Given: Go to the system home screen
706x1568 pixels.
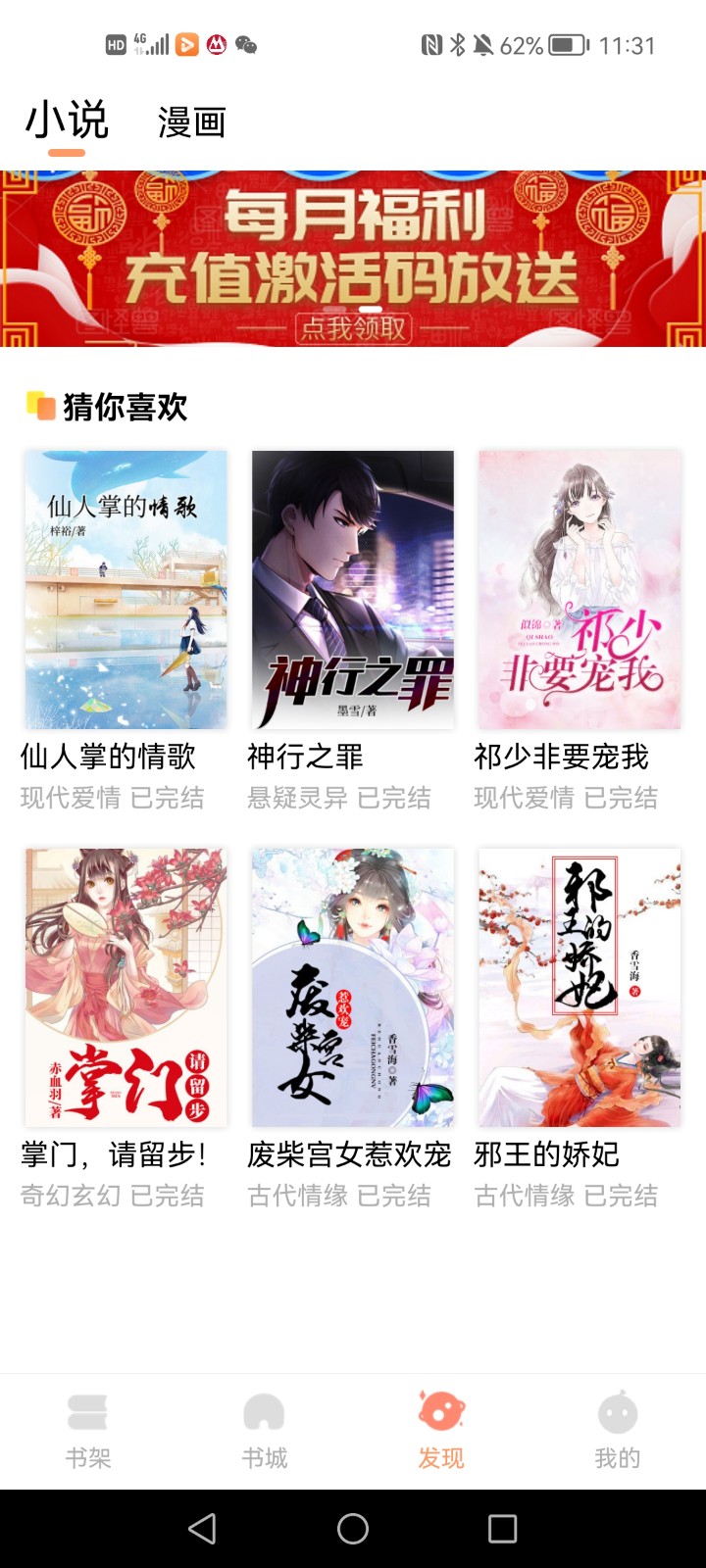Looking at the screenshot, I should (353, 1529).
